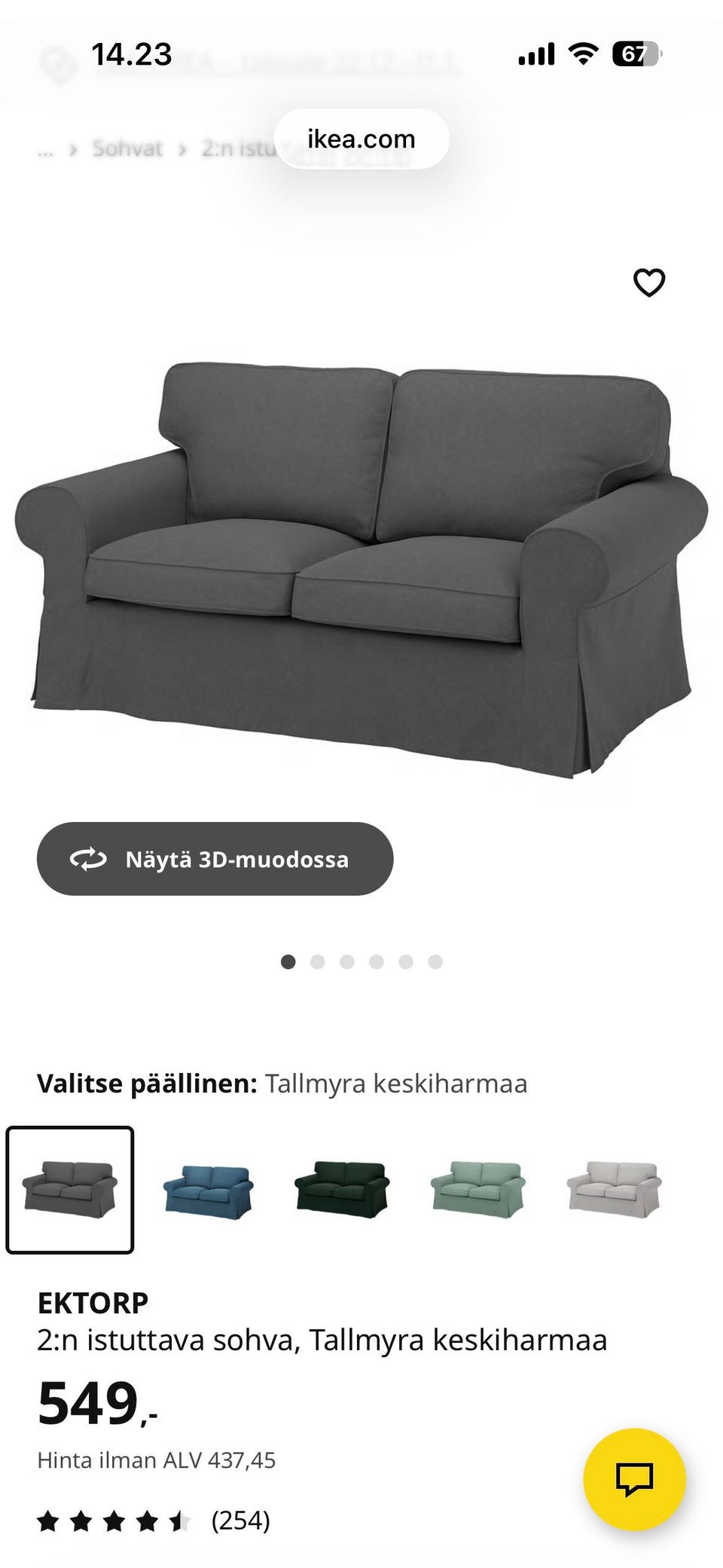Go to the Sohvat breadcrumb category

point(127,148)
